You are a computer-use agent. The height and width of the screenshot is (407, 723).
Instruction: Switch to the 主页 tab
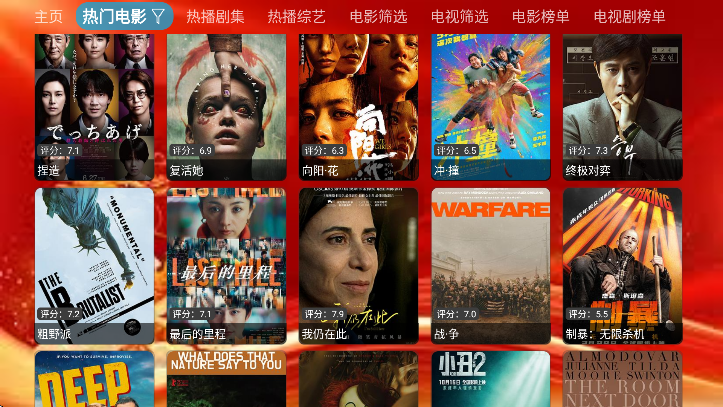[x=48, y=16]
